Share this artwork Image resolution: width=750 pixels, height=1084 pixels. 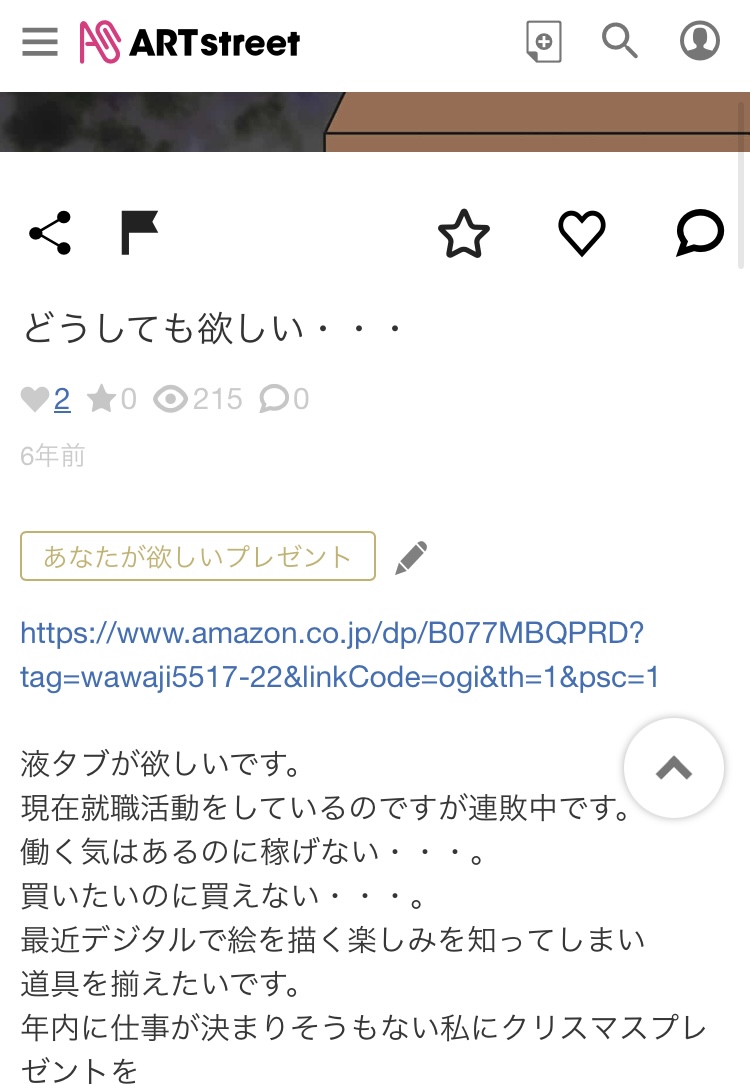(x=50, y=233)
